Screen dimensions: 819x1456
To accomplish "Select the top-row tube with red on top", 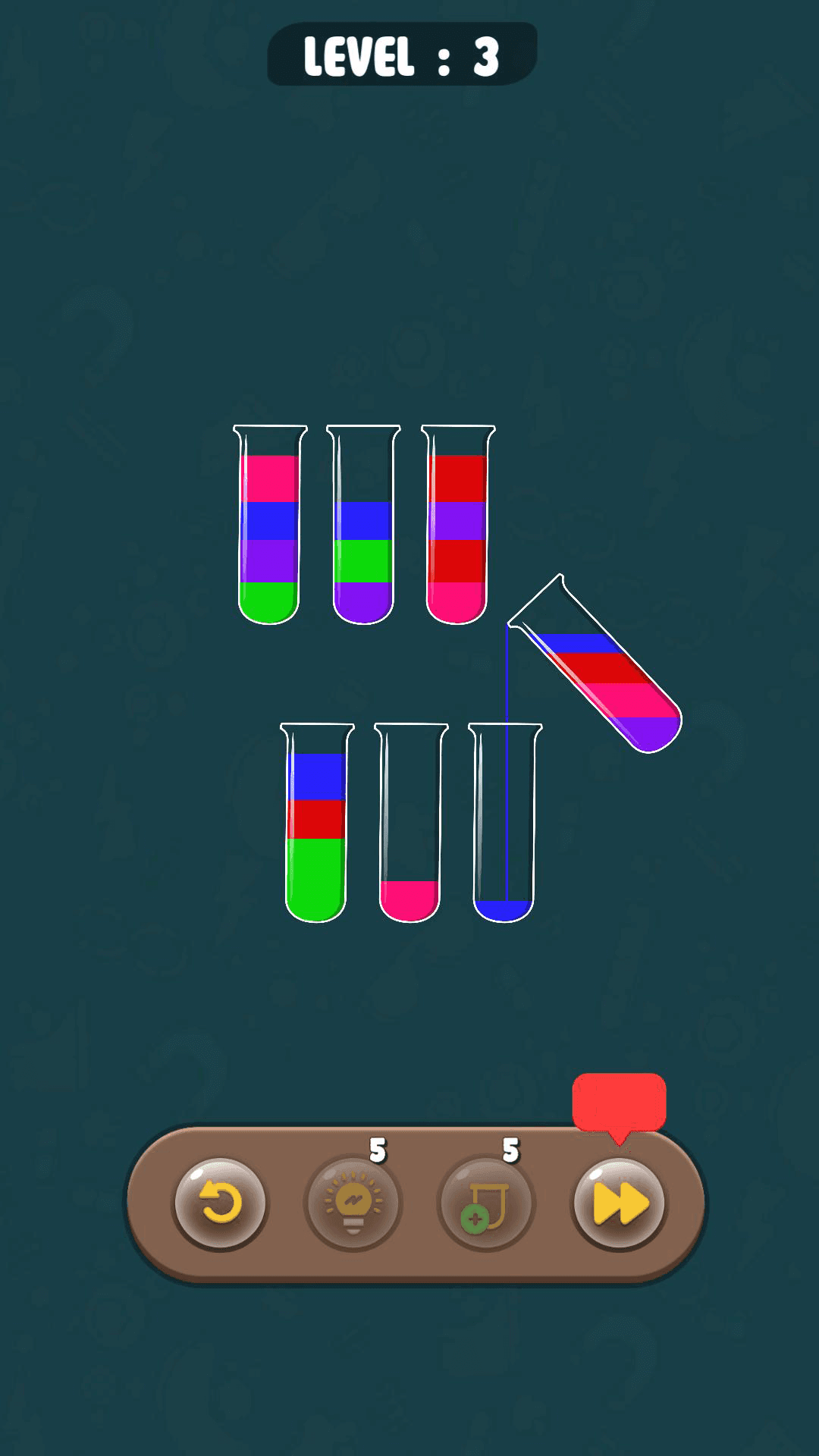I will 457,526.
